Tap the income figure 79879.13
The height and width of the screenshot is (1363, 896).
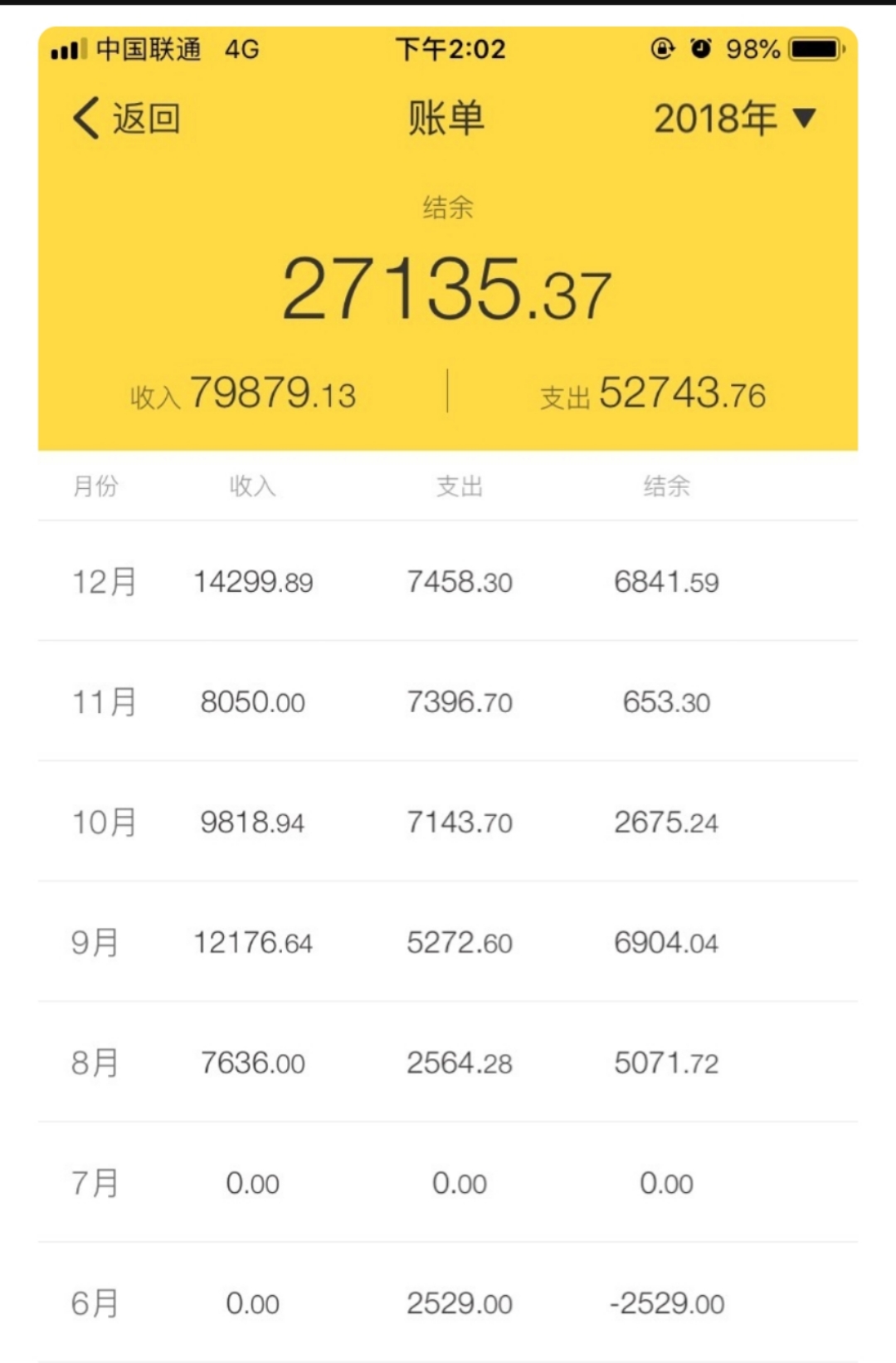point(274,393)
